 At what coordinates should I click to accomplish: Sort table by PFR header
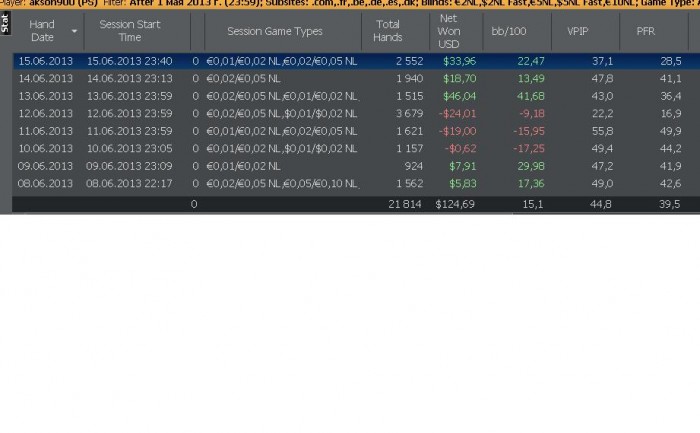pos(645,31)
